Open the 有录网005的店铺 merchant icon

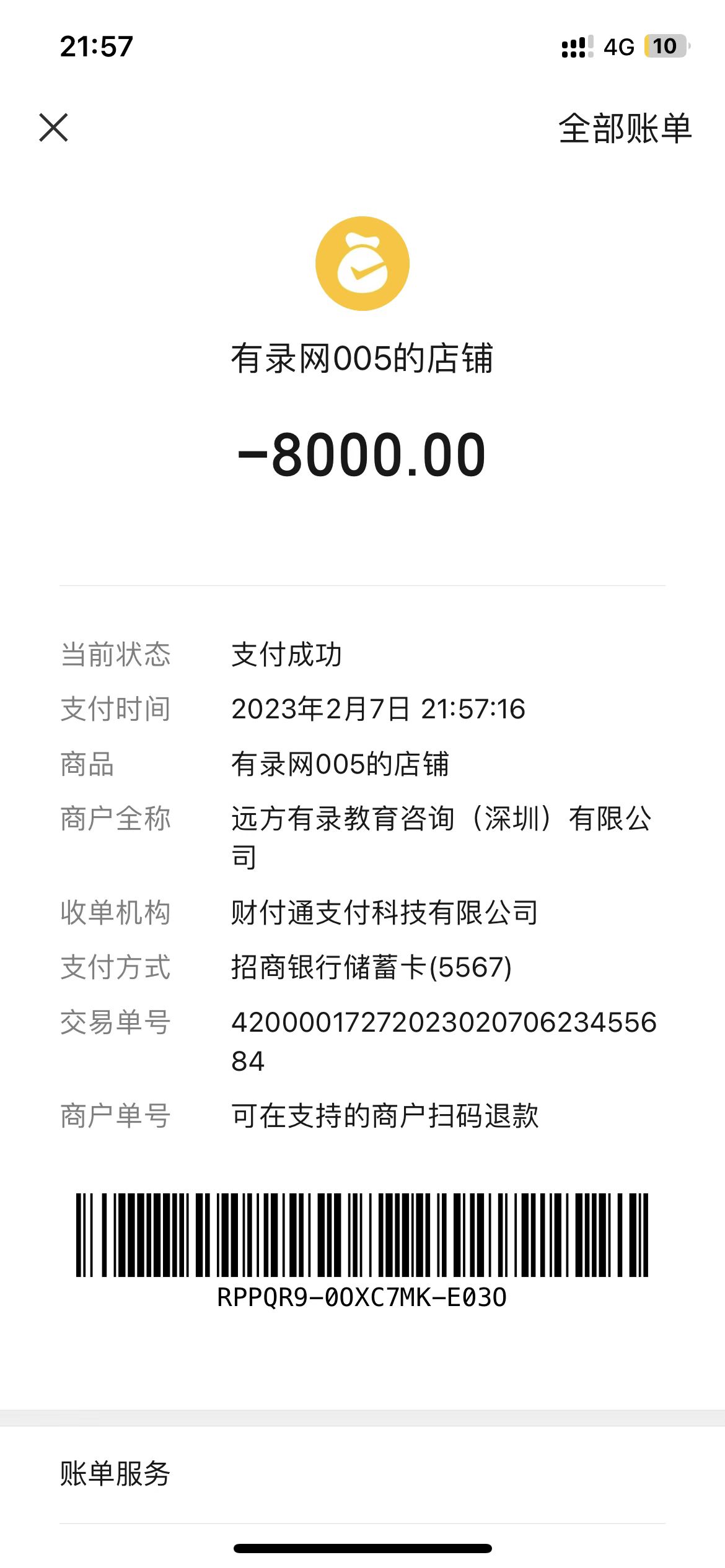[362, 264]
